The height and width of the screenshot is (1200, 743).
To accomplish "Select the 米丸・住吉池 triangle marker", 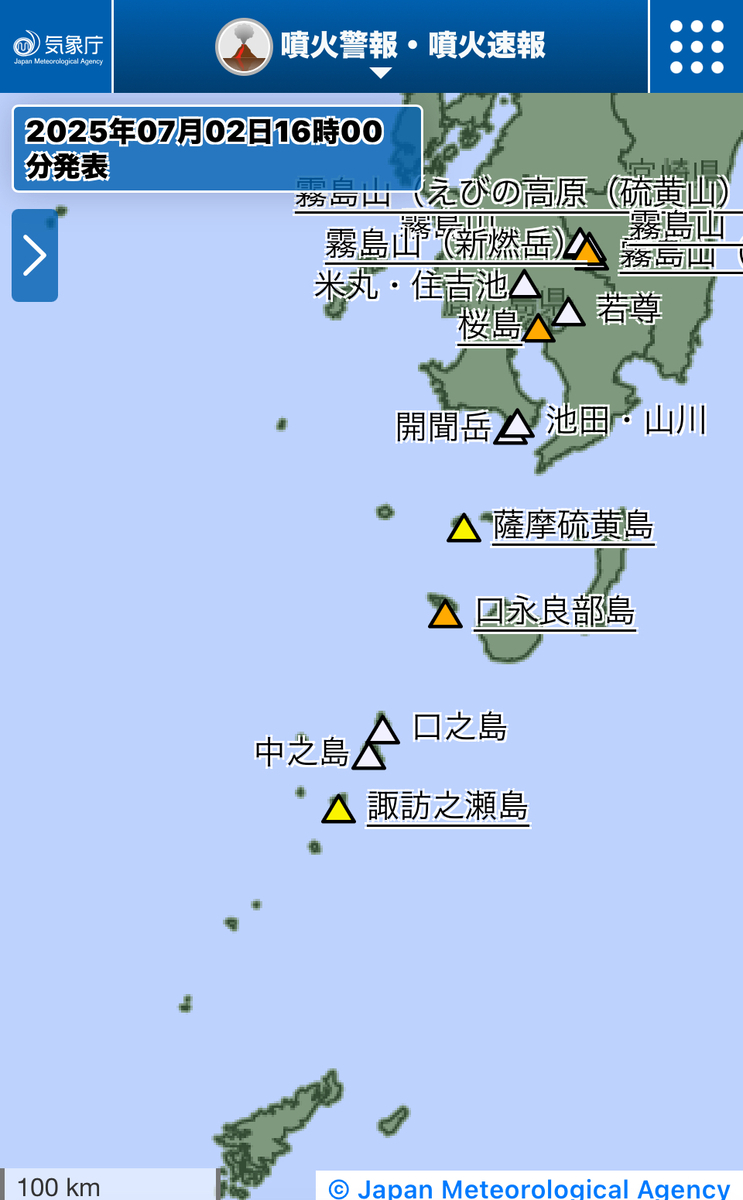I will [x=525, y=284].
